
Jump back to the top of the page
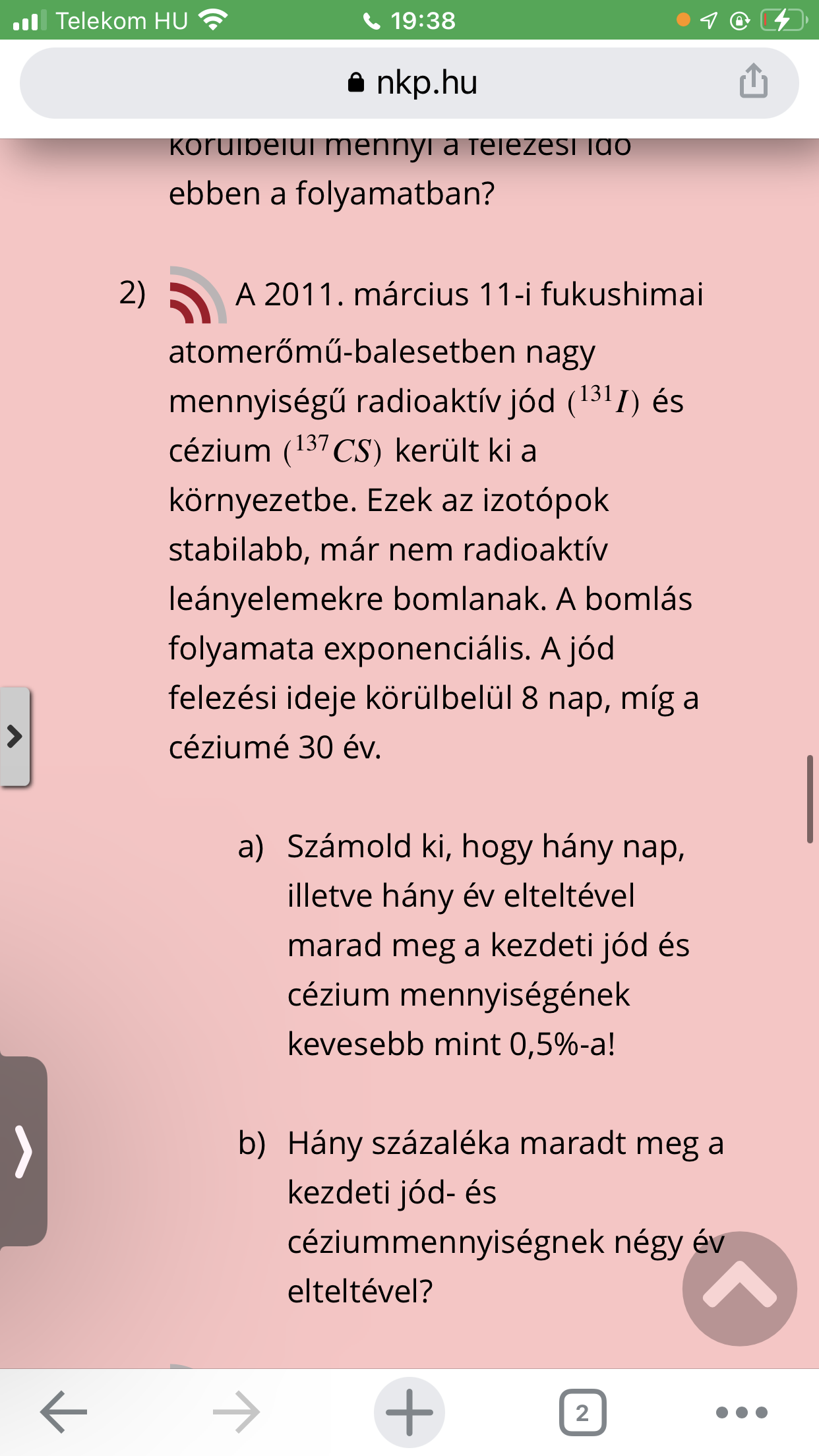[740, 1289]
